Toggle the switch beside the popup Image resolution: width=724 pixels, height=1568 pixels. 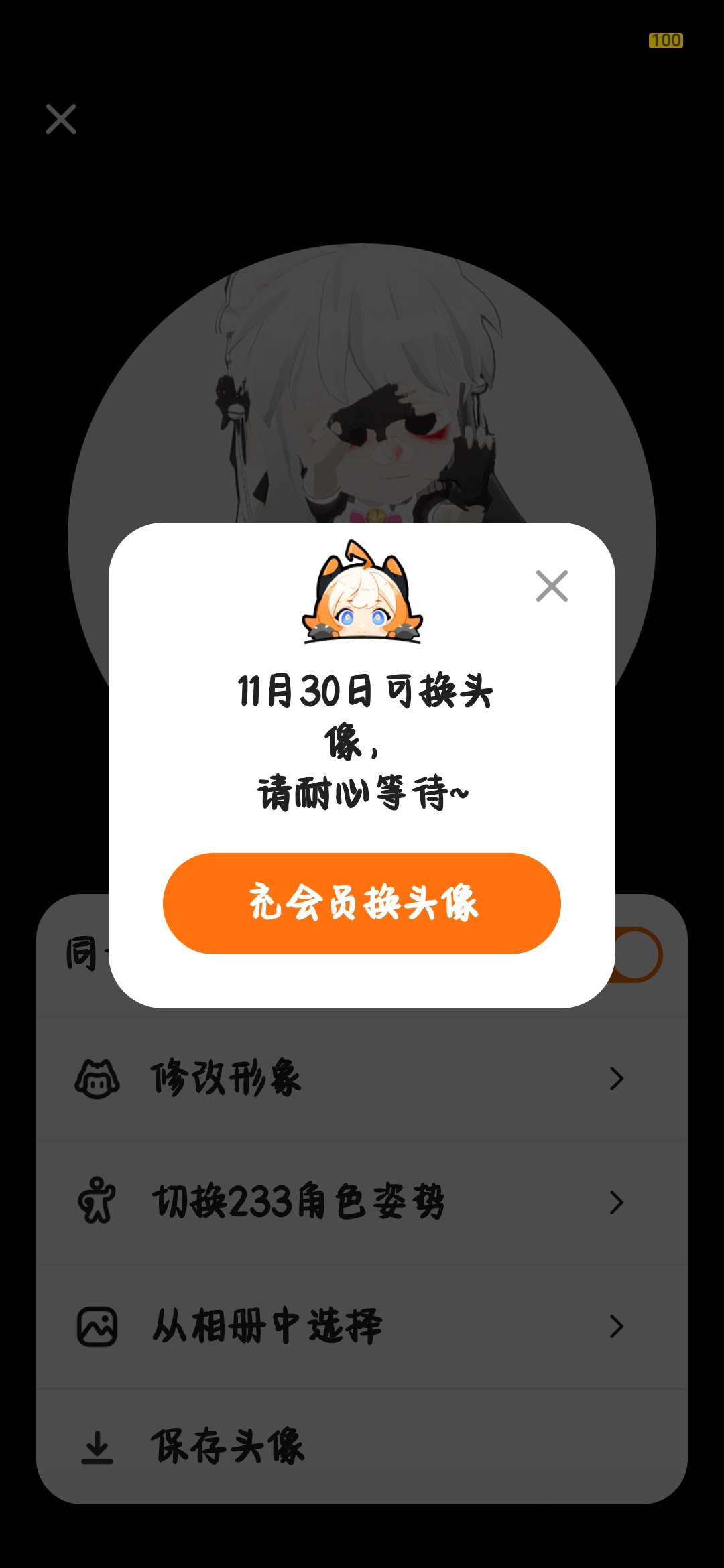click(x=637, y=955)
